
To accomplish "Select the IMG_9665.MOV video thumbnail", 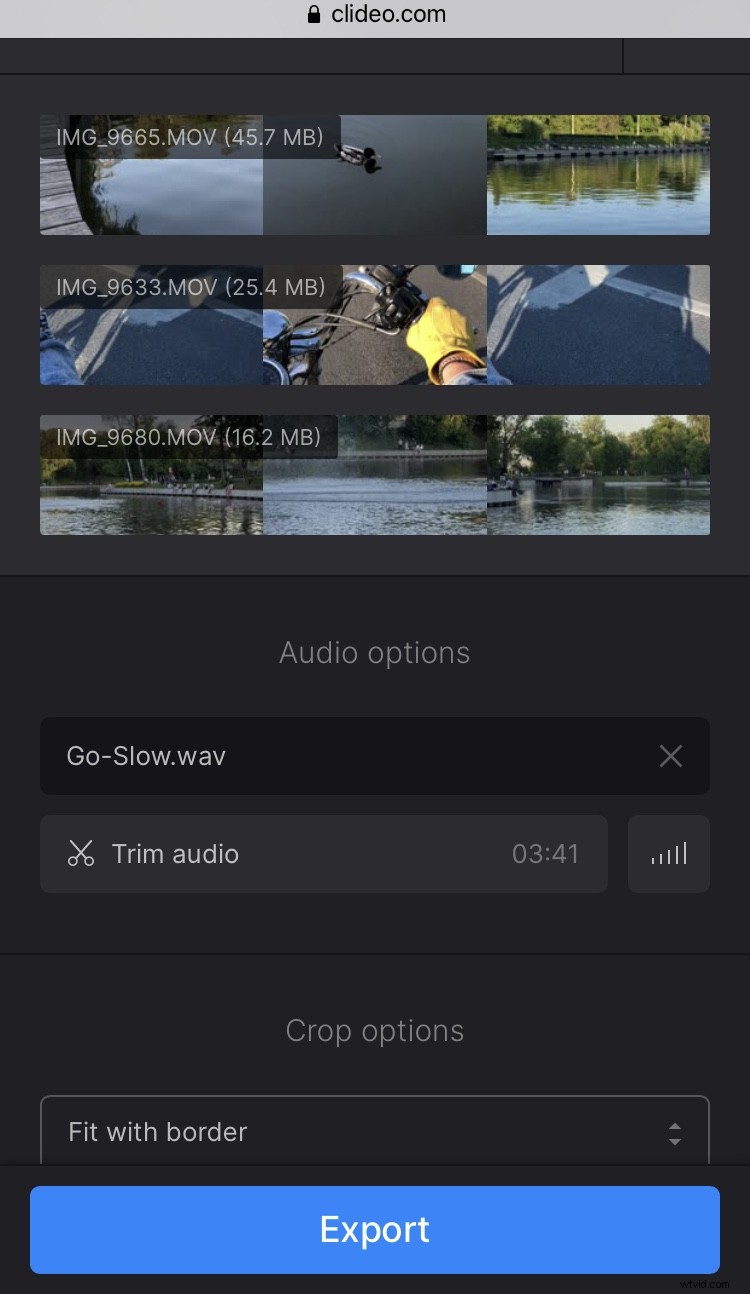I will pyautogui.click(x=375, y=175).
